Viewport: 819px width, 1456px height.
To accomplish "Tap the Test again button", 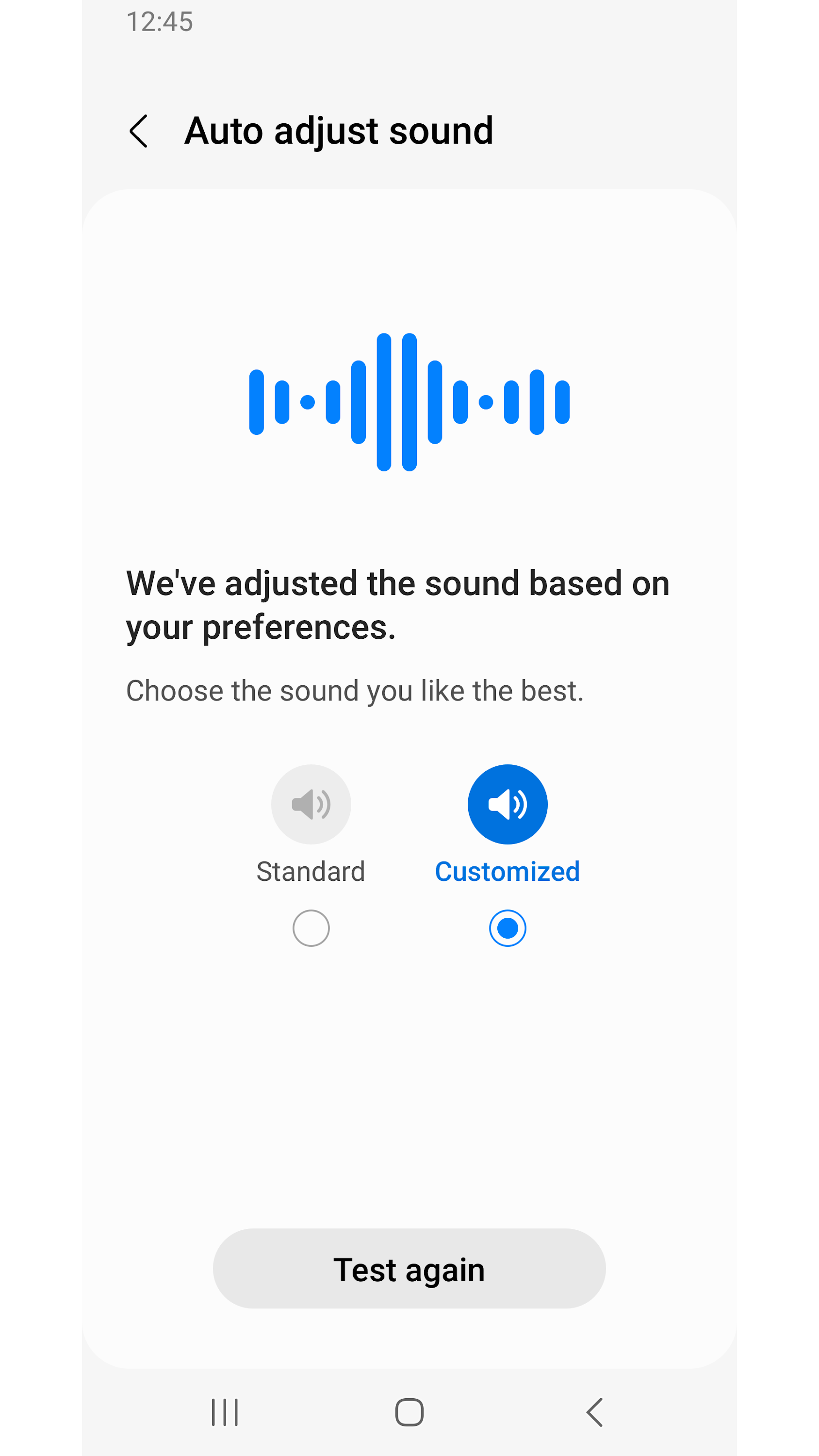I will (x=409, y=1269).
